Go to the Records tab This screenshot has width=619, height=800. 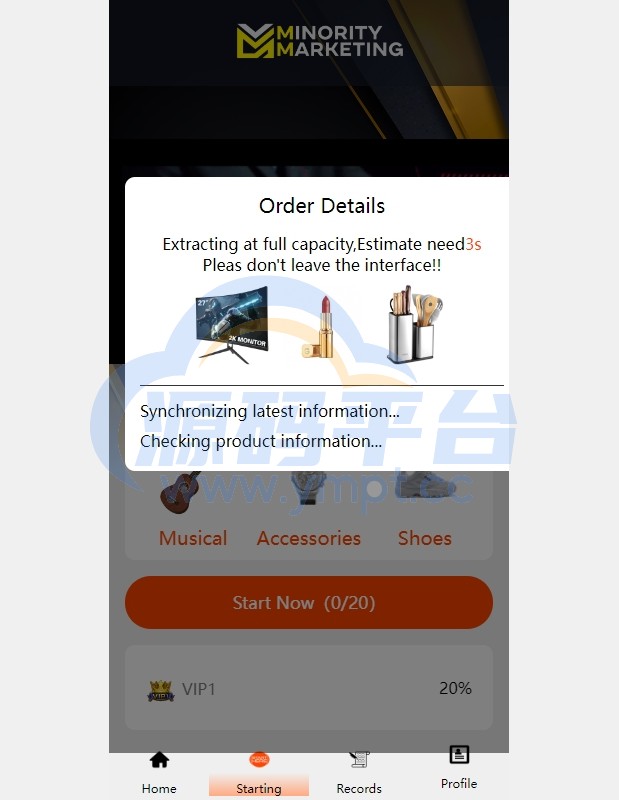(359, 773)
